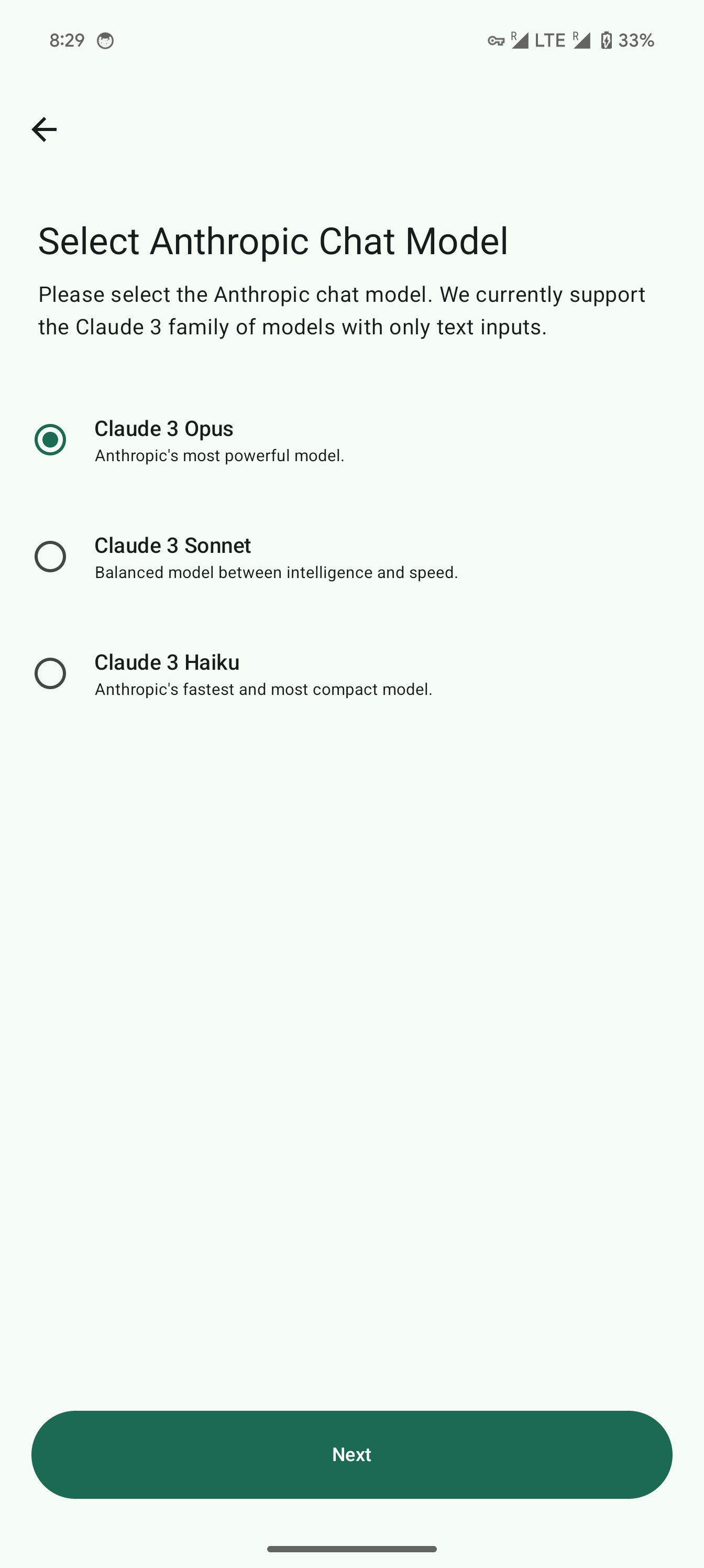Choose Claude 3 Sonnet model
704x1568 pixels.
coord(351,557)
